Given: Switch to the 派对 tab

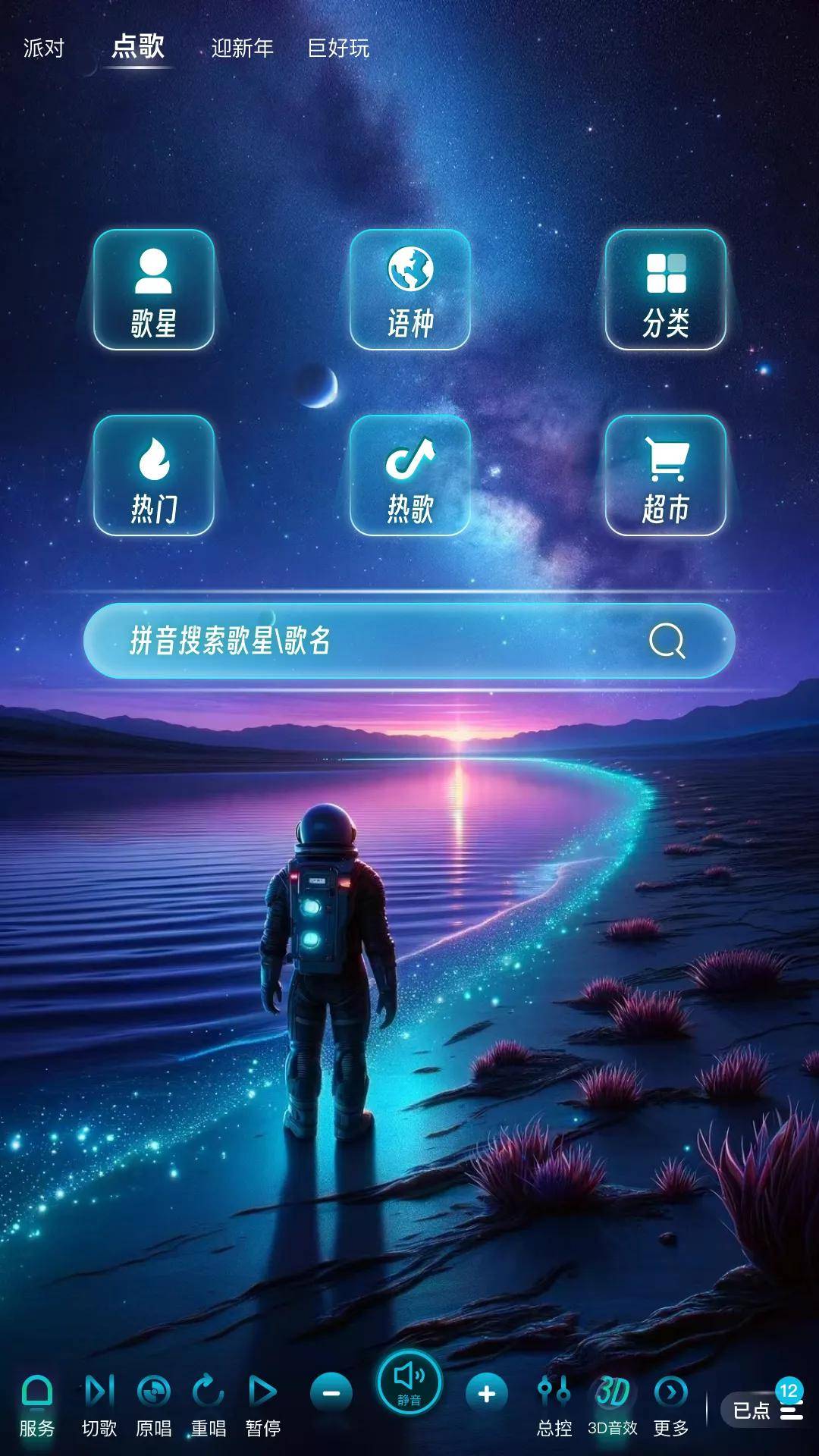Looking at the screenshot, I should tap(43, 49).
